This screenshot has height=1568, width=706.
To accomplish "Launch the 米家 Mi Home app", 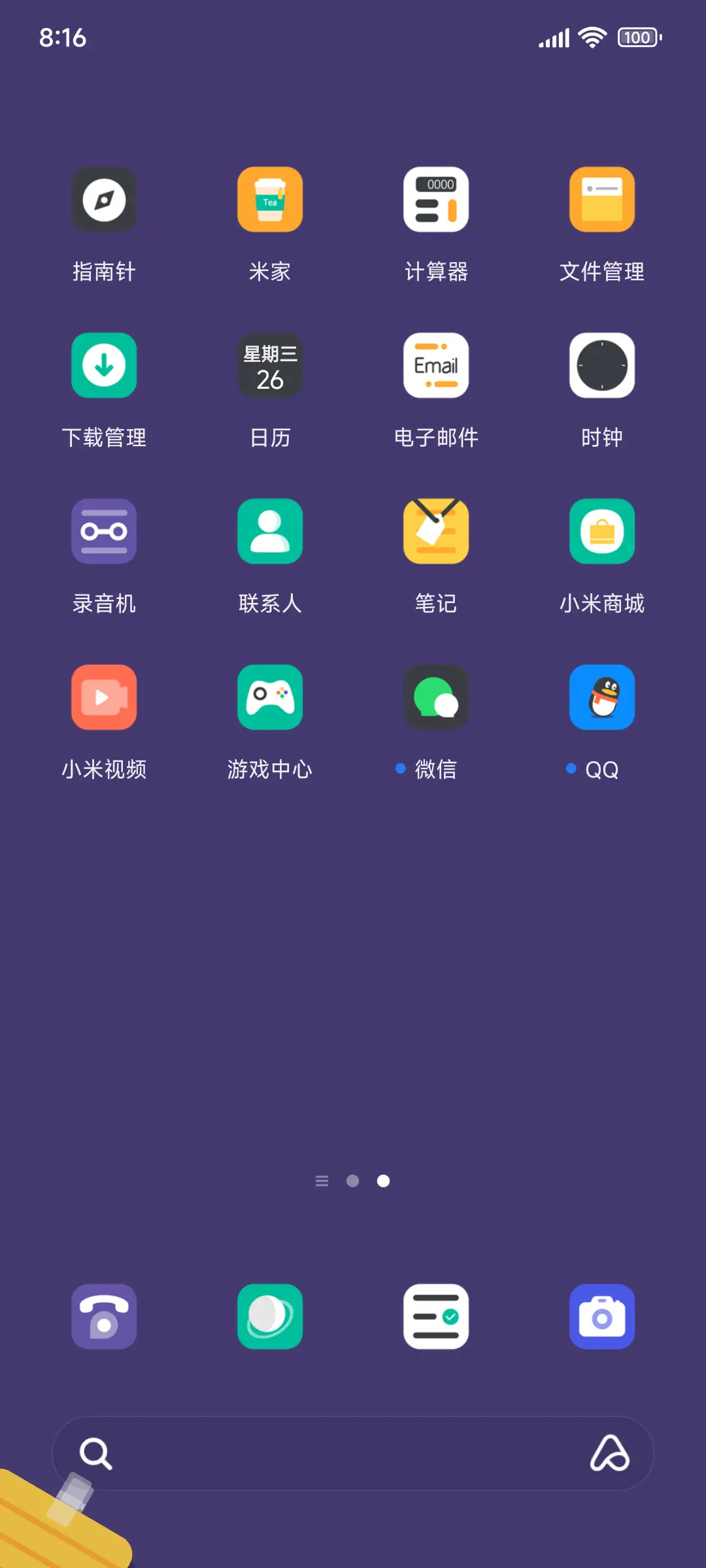I will click(x=270, y=199).
